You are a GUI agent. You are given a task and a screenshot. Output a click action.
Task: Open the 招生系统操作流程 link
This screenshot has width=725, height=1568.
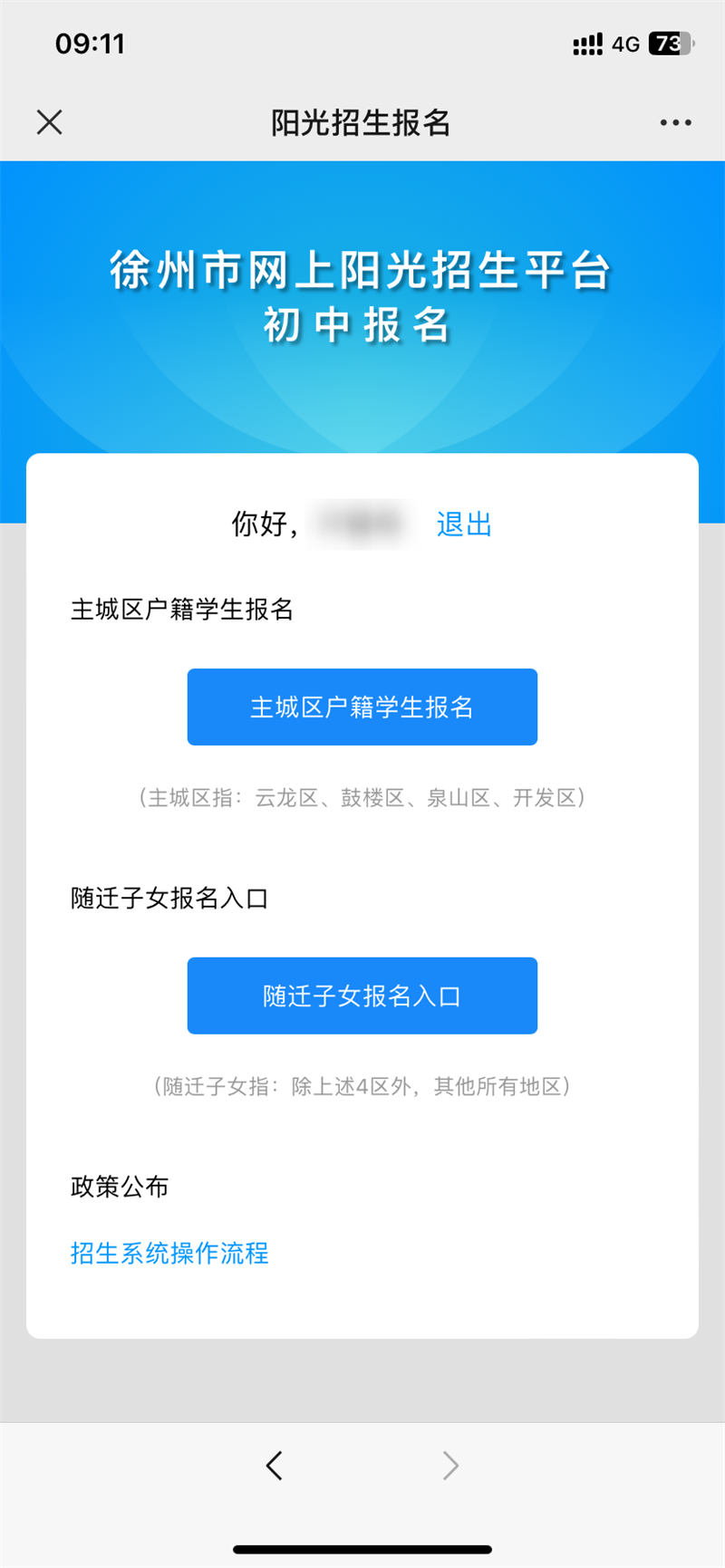click(169, 1254)
